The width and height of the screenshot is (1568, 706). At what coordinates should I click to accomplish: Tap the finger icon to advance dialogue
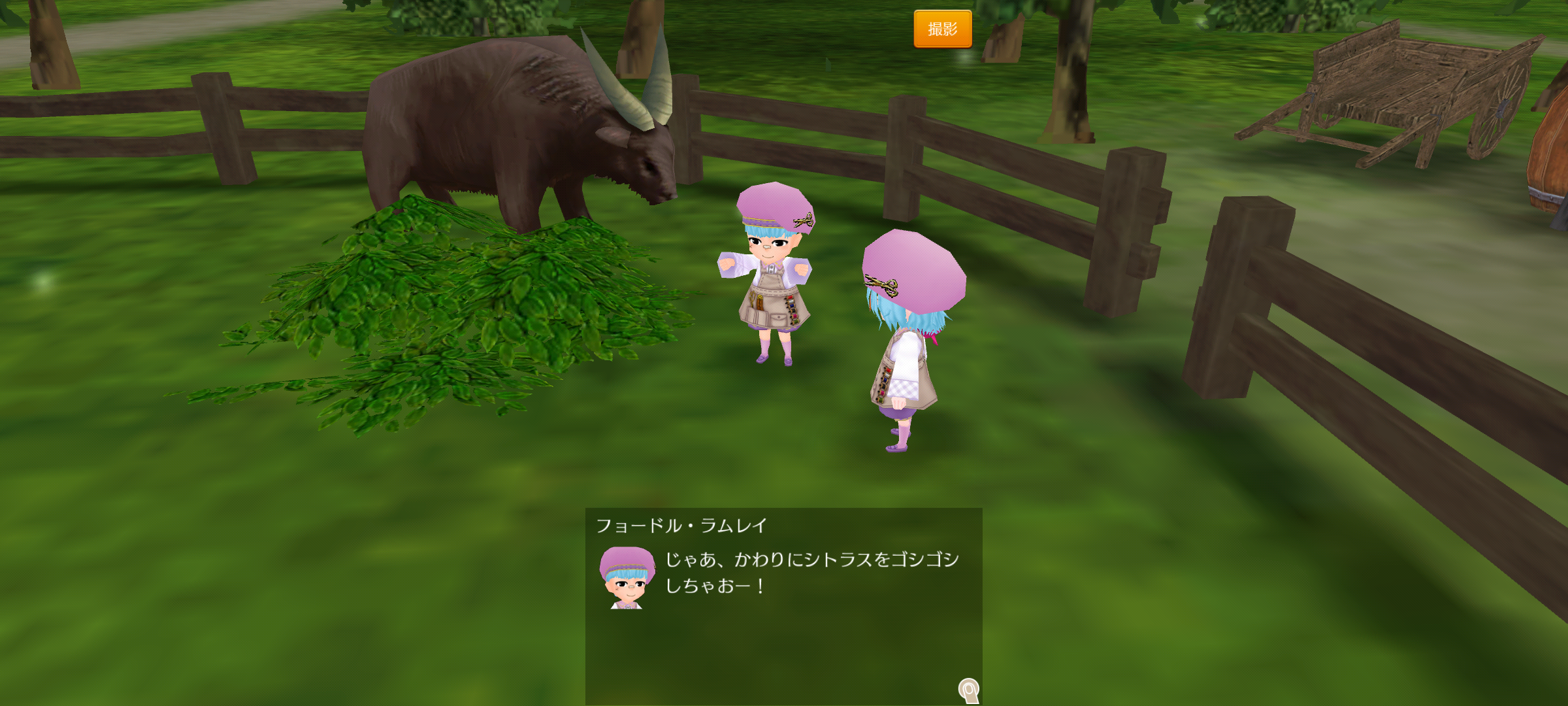pyautogui.click(x=968, y=690)
